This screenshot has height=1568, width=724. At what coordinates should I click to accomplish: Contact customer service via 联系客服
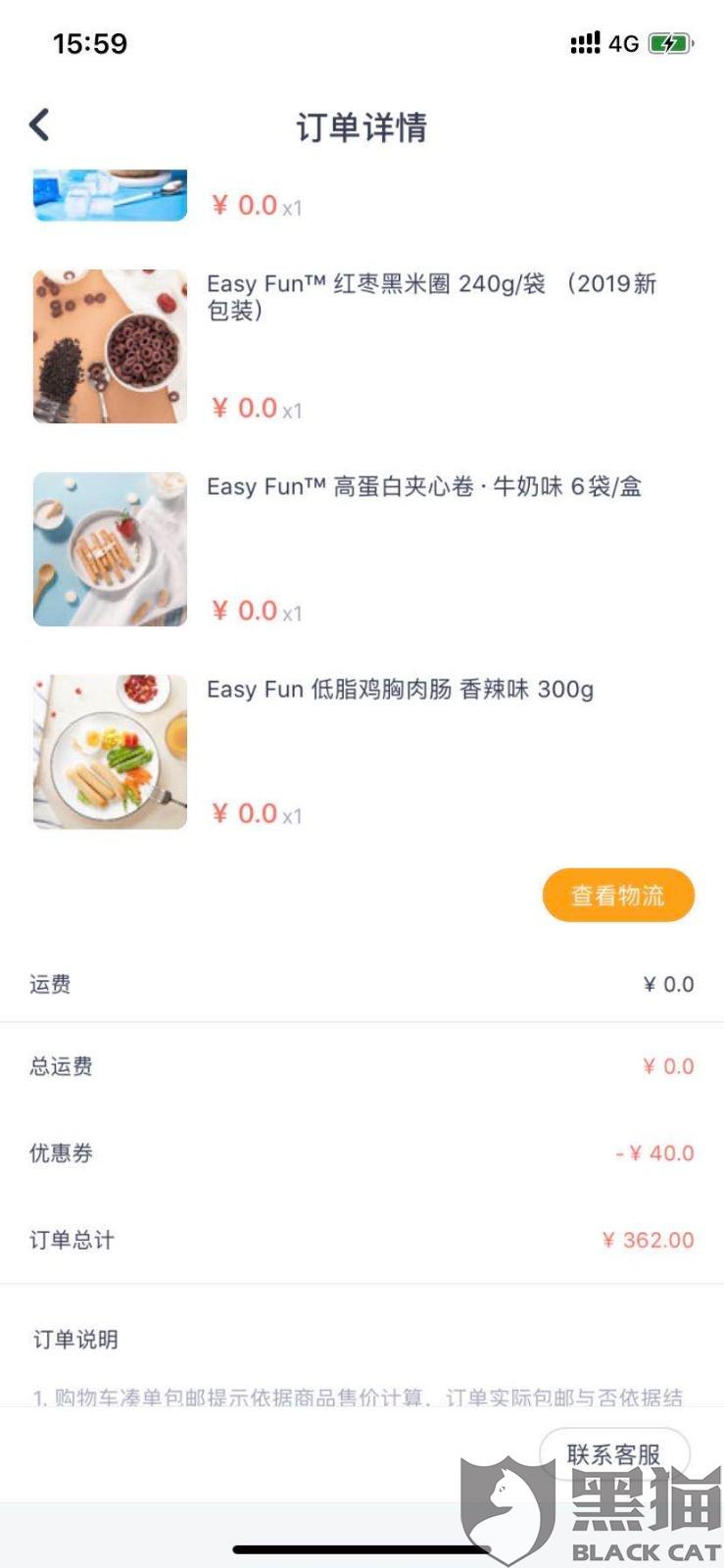[x=614, y=1453]
